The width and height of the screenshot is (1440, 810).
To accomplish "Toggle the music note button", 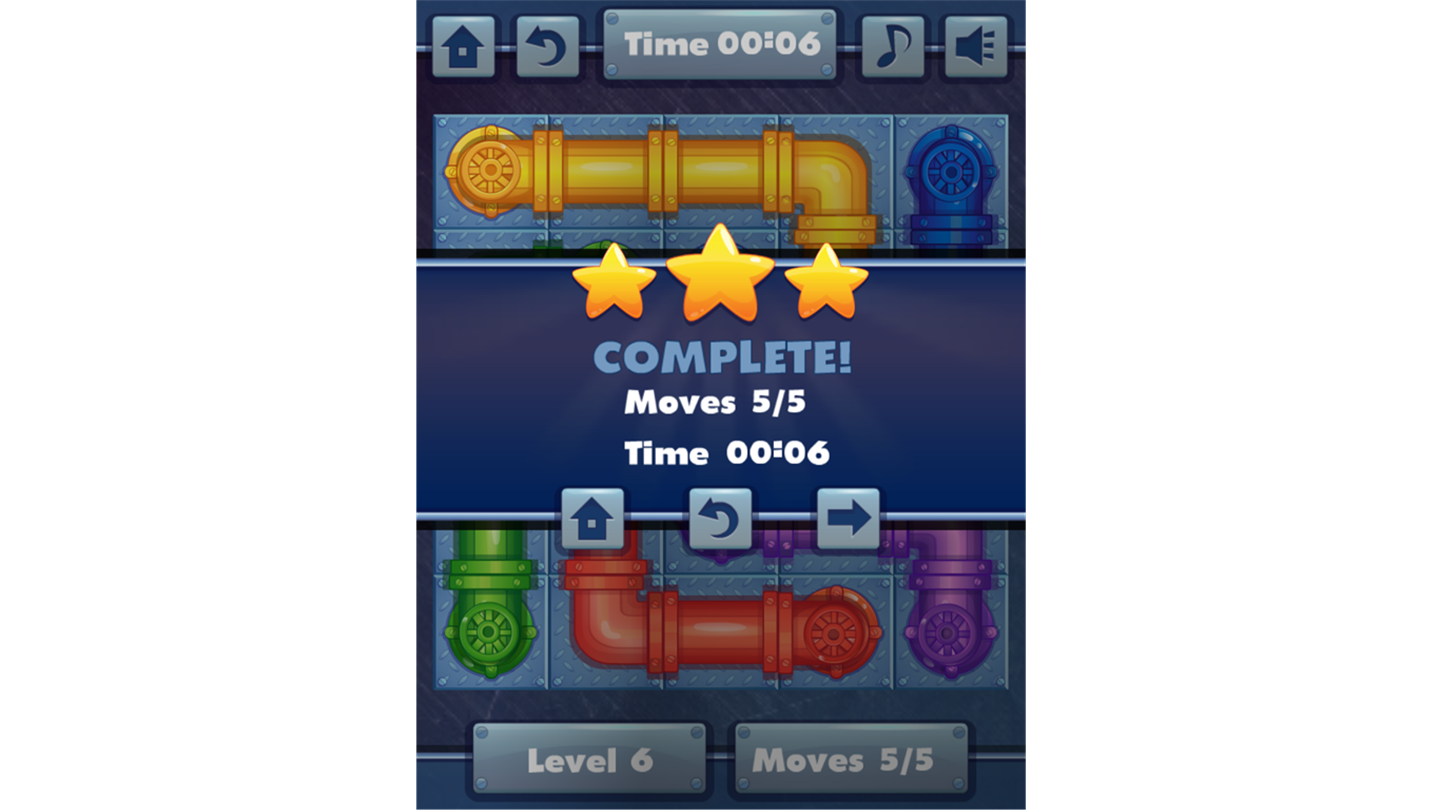I will coord(892,47).
